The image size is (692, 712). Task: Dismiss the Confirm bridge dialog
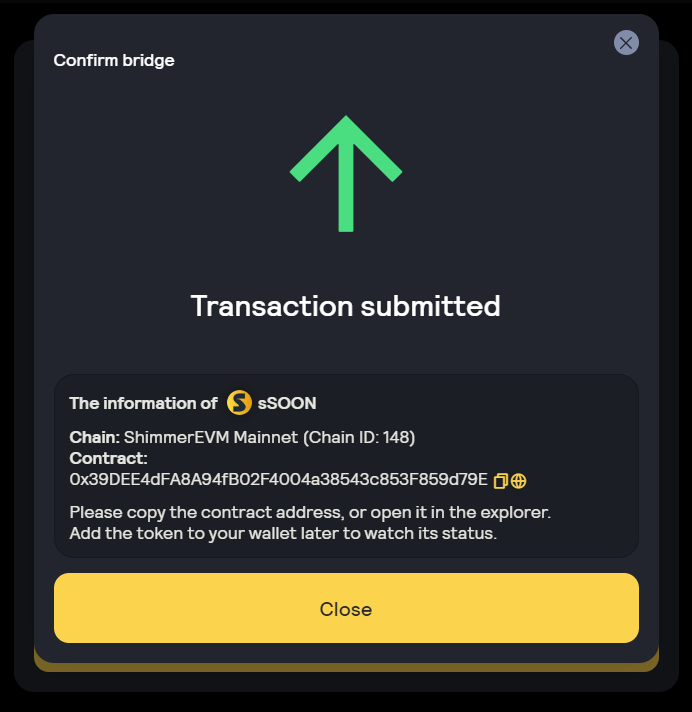626,42
